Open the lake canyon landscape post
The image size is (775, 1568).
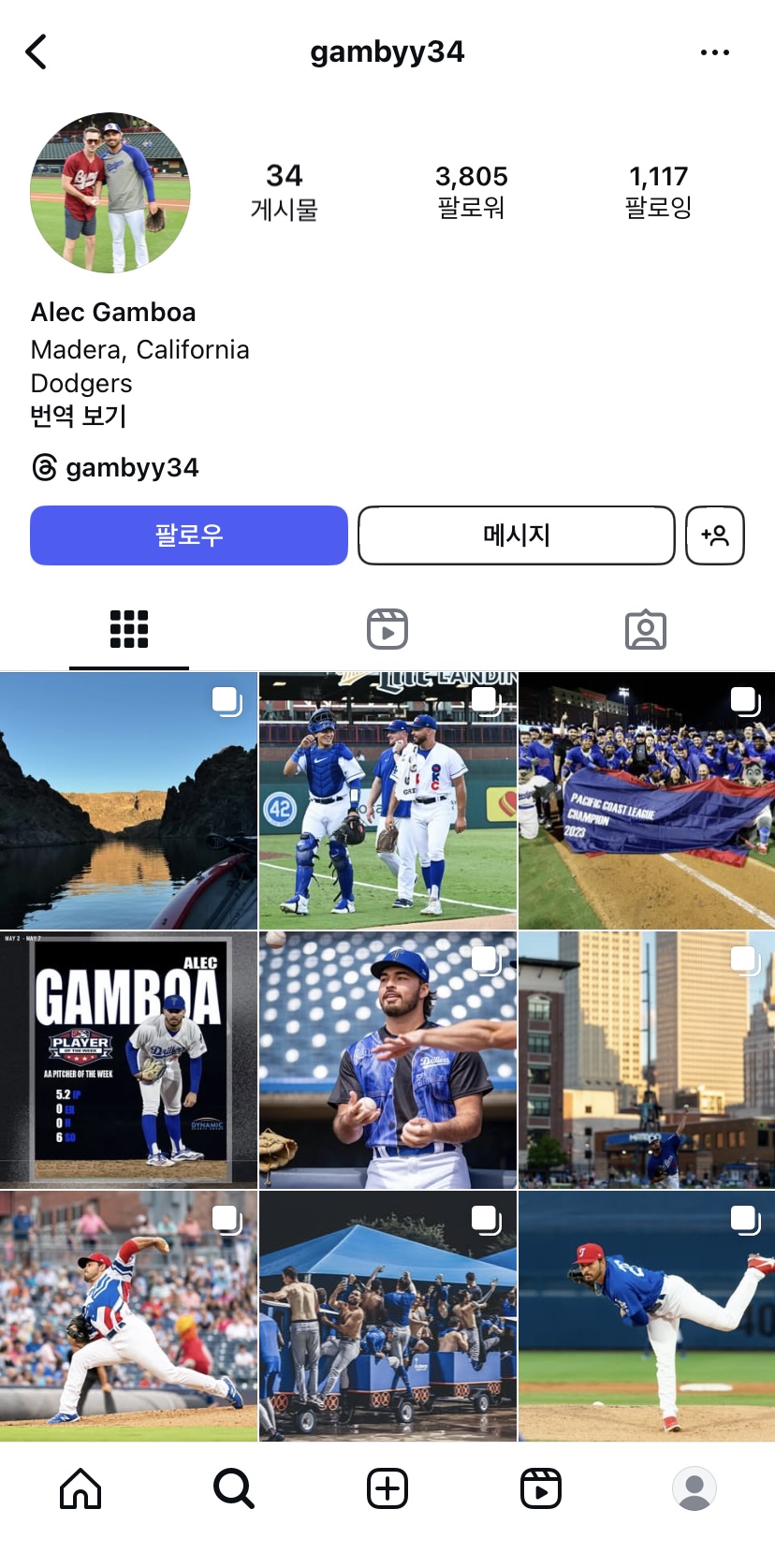pyautogui.click(x=128, y=800)
